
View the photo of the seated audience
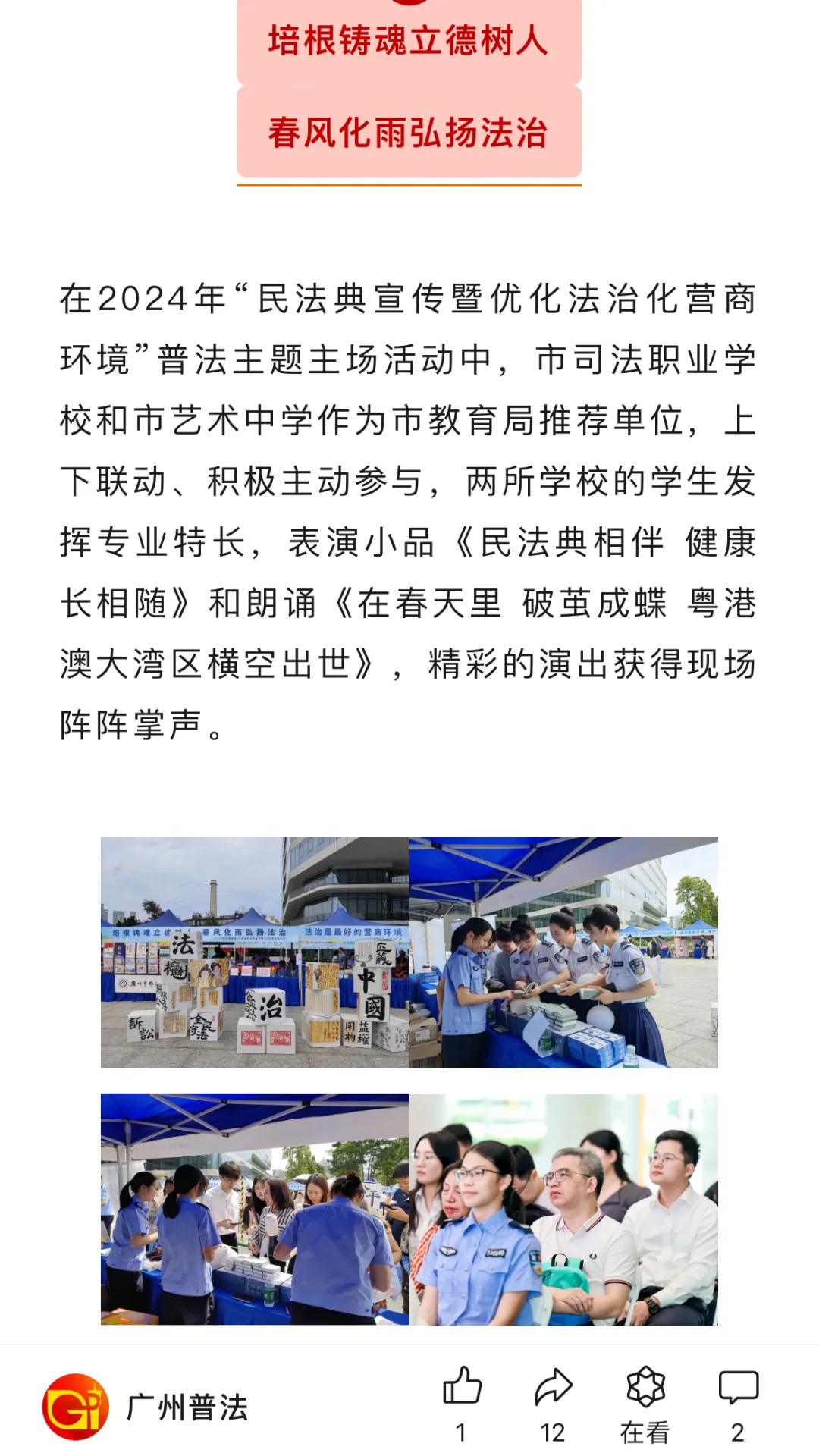563,1209
